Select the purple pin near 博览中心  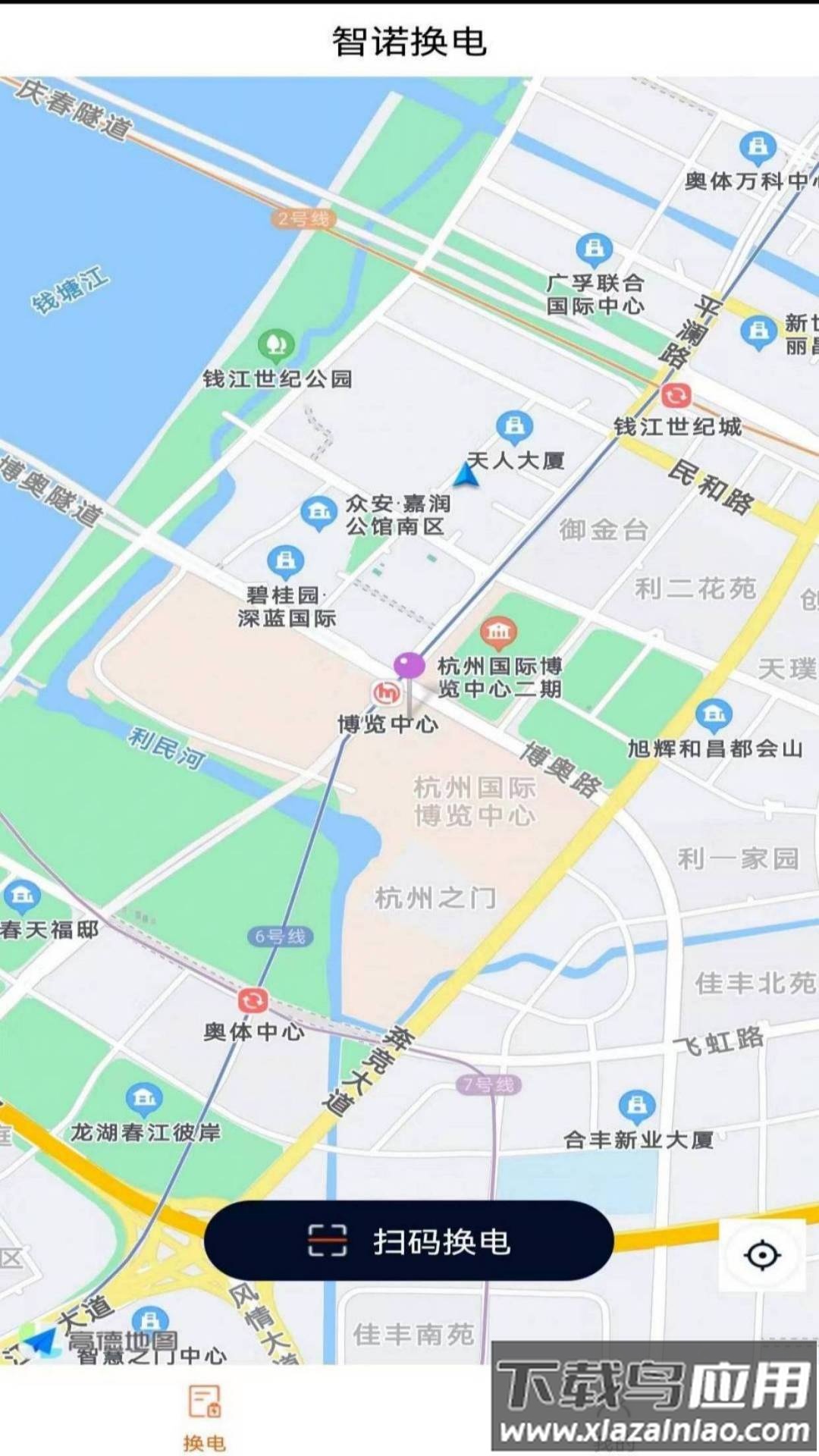click(x=409, y=667)
